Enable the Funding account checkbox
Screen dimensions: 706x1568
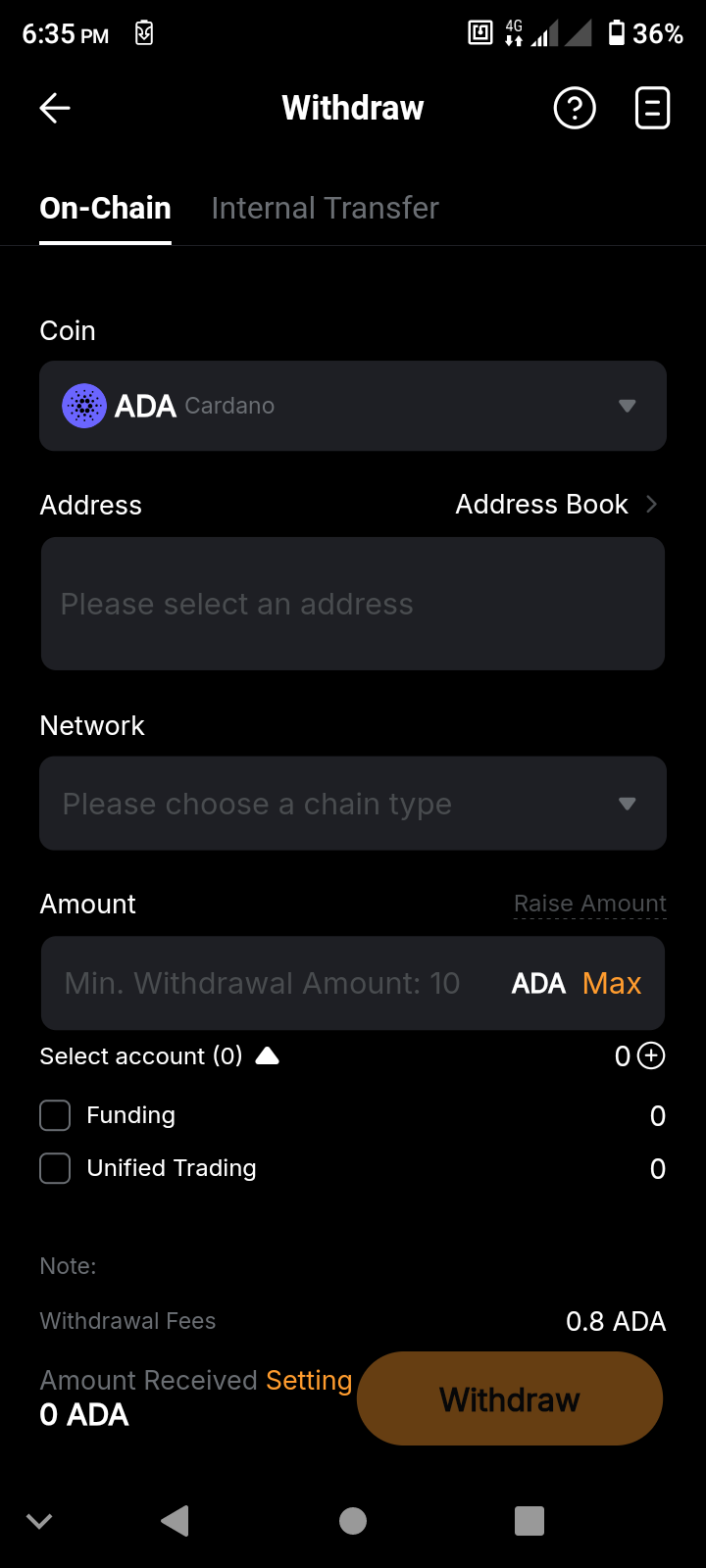55,1115
